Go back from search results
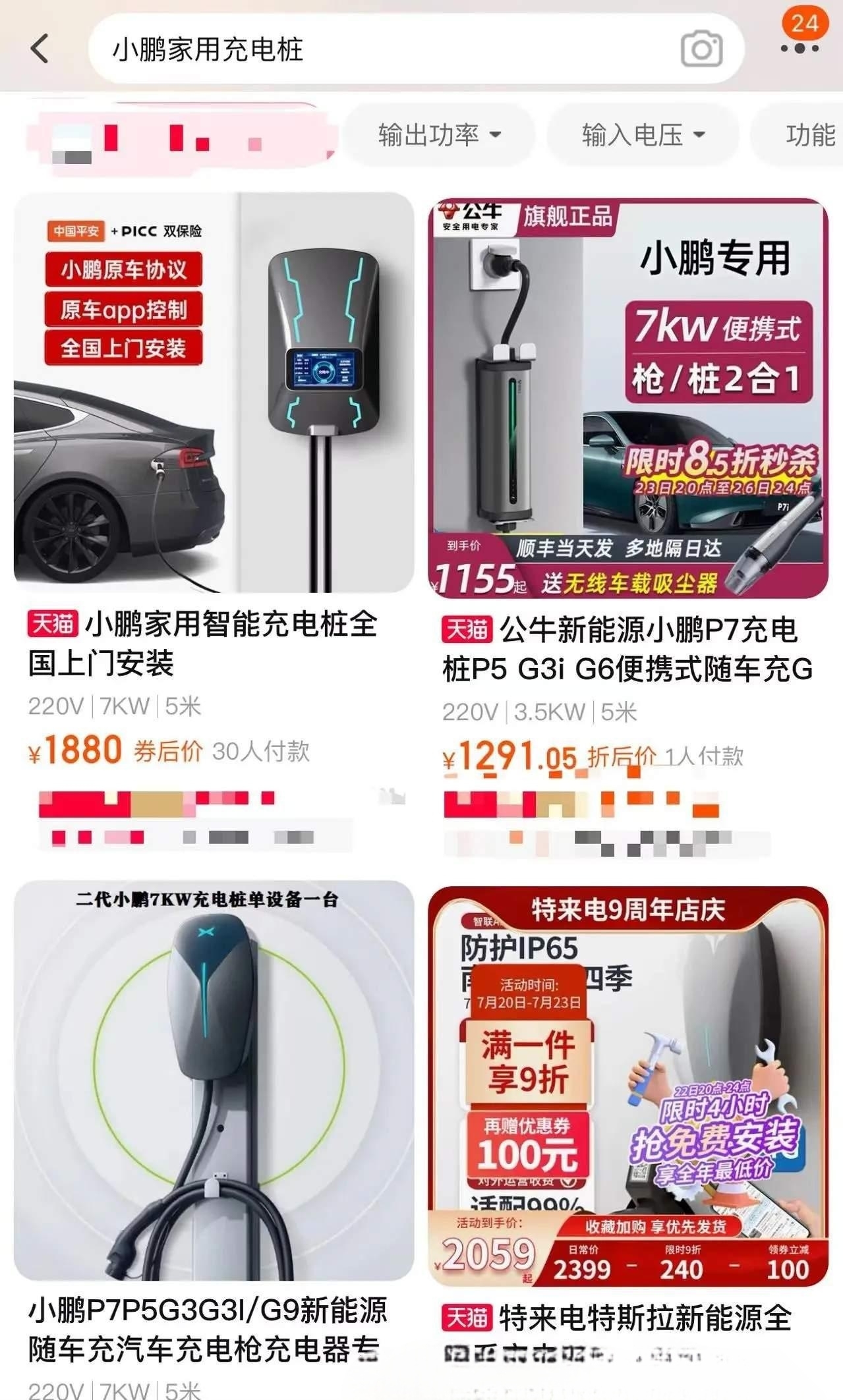This screenshot has width=843, height=1400. pos(40,49)
